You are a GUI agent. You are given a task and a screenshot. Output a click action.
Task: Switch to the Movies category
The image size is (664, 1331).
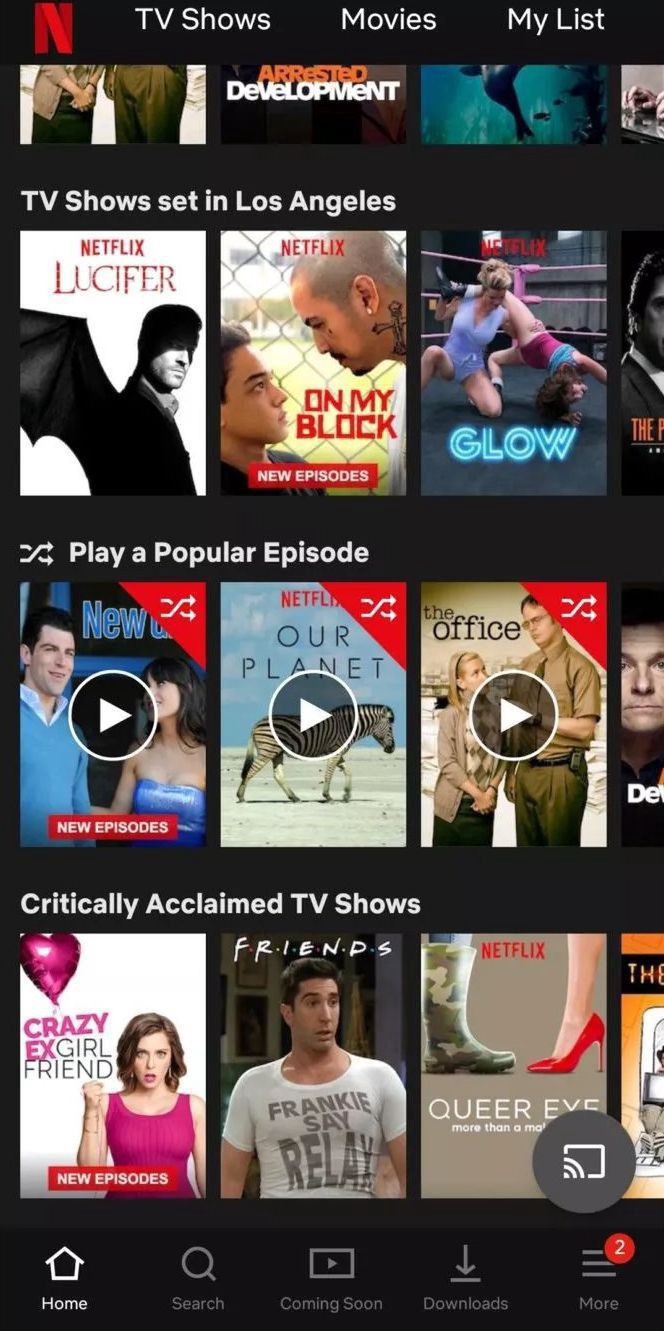click(x=388, y=20)
